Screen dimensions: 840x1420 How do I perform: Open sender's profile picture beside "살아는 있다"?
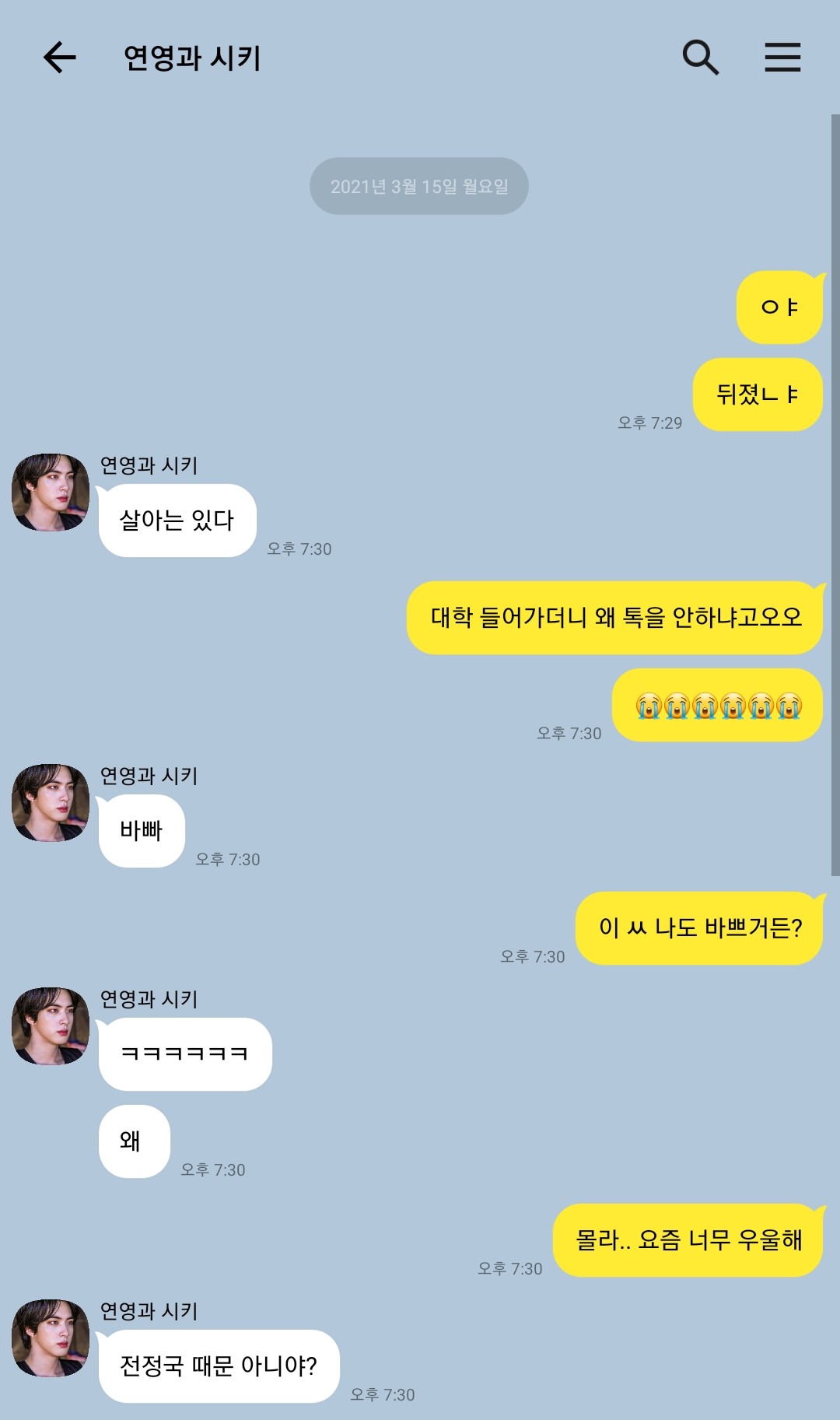click(51, 493)
